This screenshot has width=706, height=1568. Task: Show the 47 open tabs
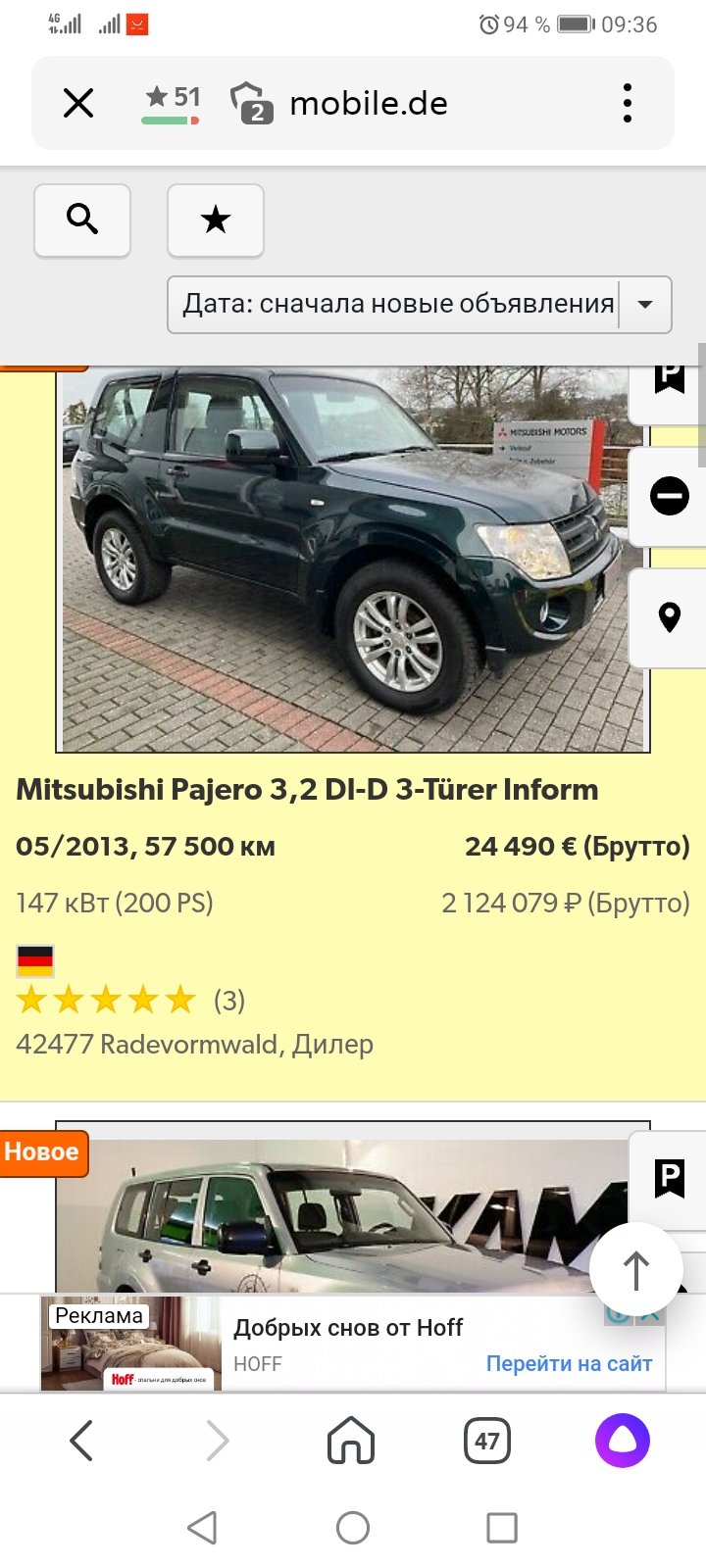[487, 1441]
